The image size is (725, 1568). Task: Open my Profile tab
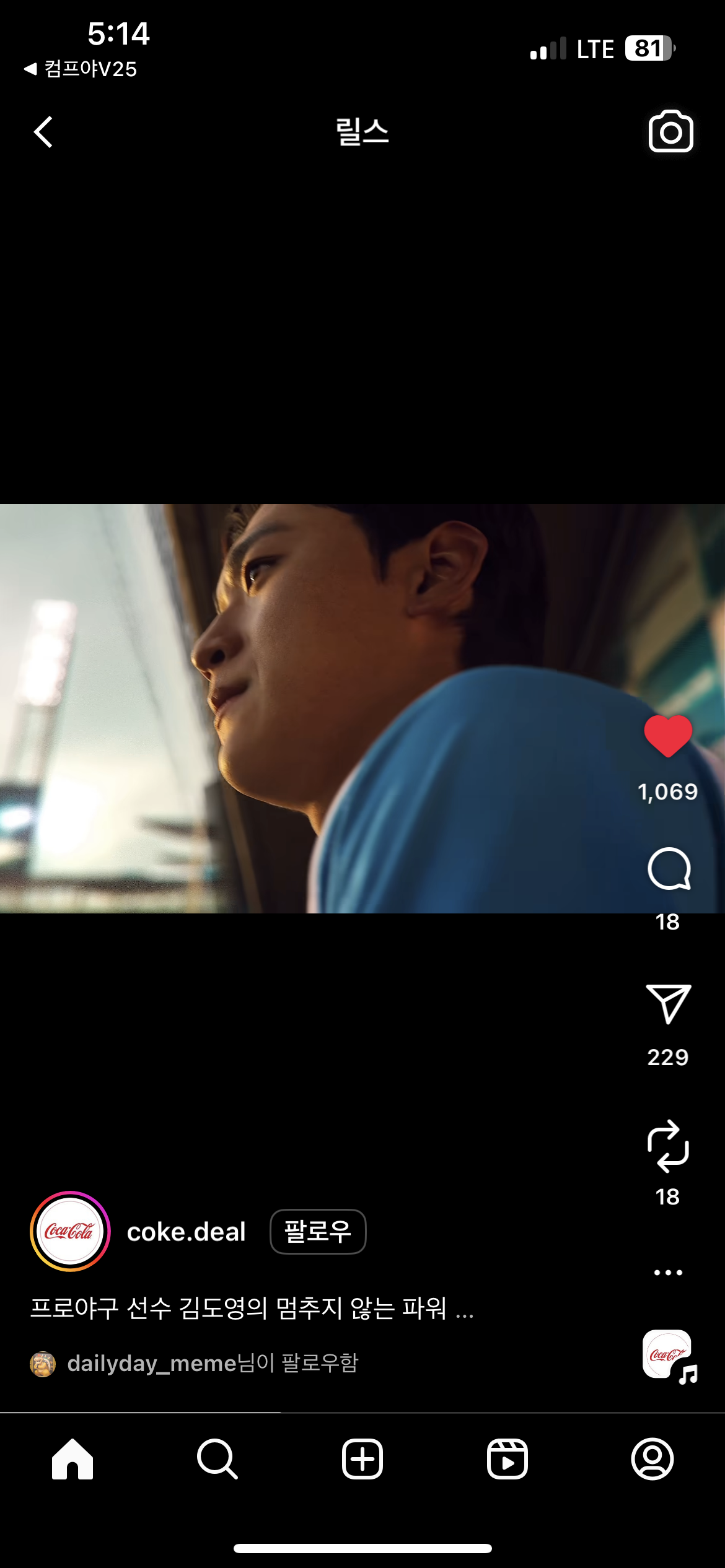pyautogui.click(x=652, y=1459)
